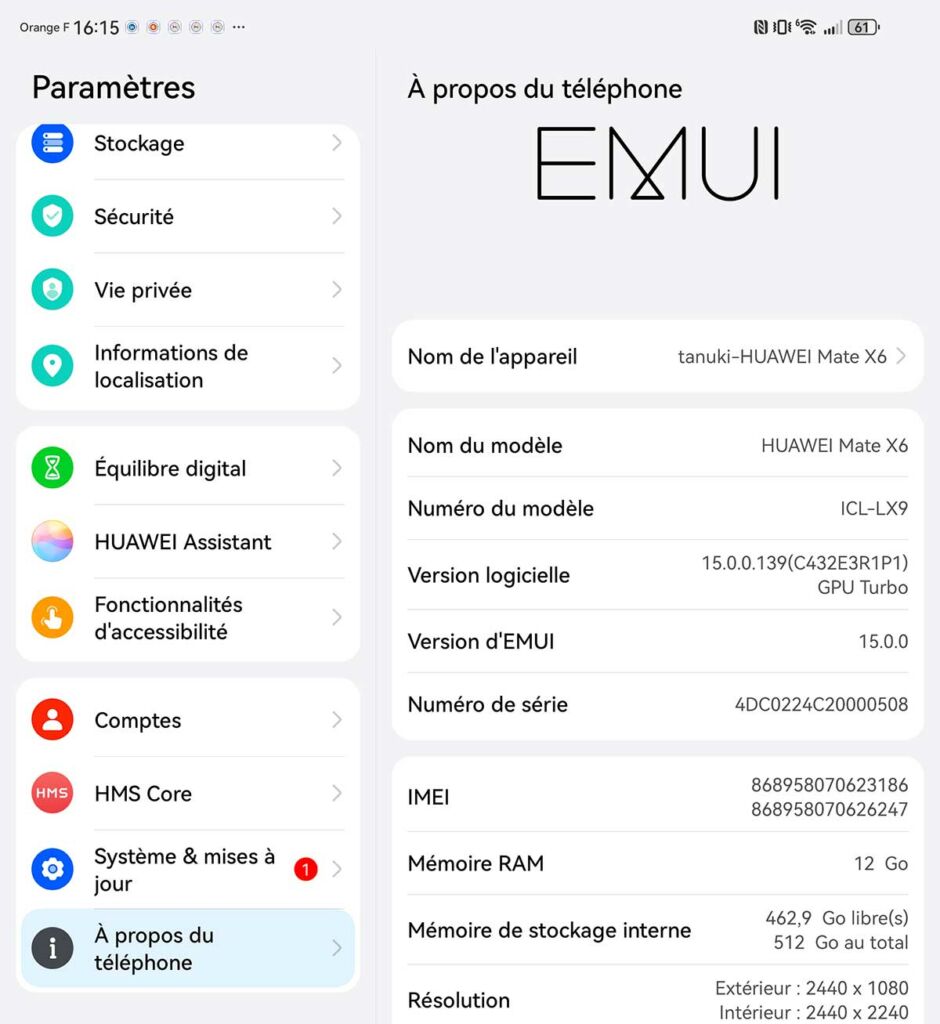The height and width of the screenshot is (1024, 940).
Task: Go to Comptes settings
Action: tap(188, 720)
